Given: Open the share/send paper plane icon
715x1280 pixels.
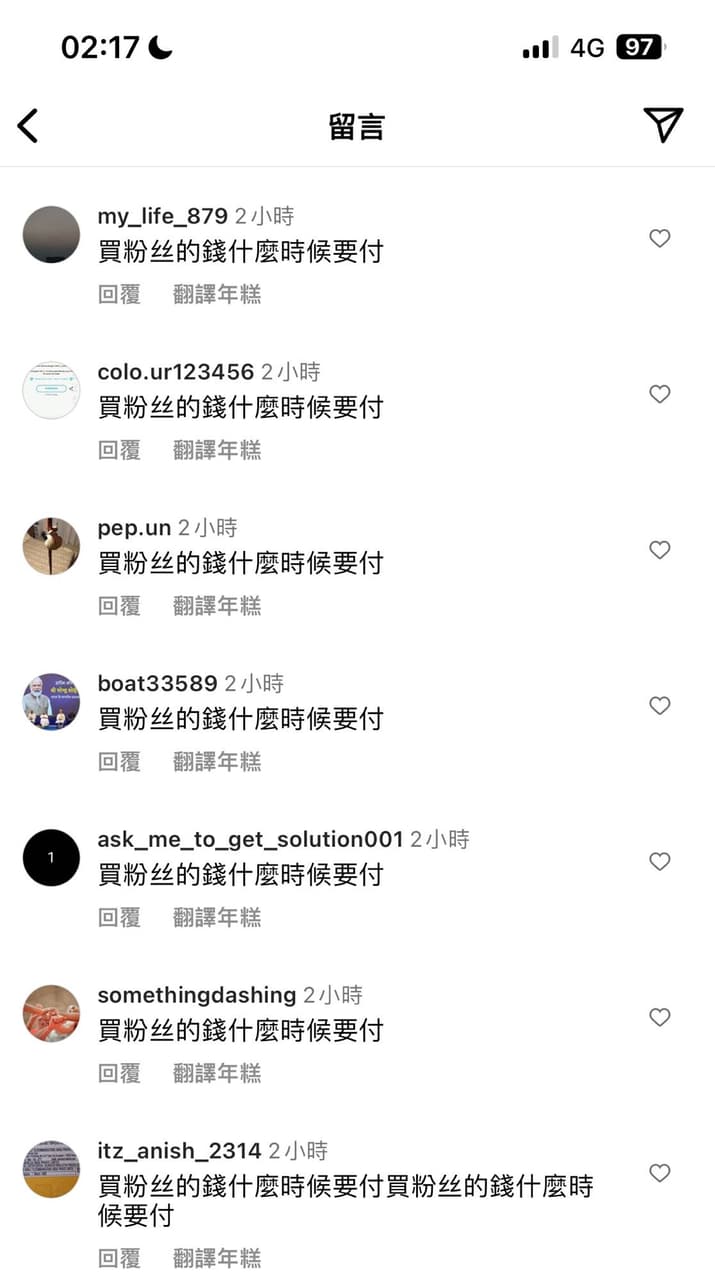Looking at the screenshot, I should tap(663, 124).
